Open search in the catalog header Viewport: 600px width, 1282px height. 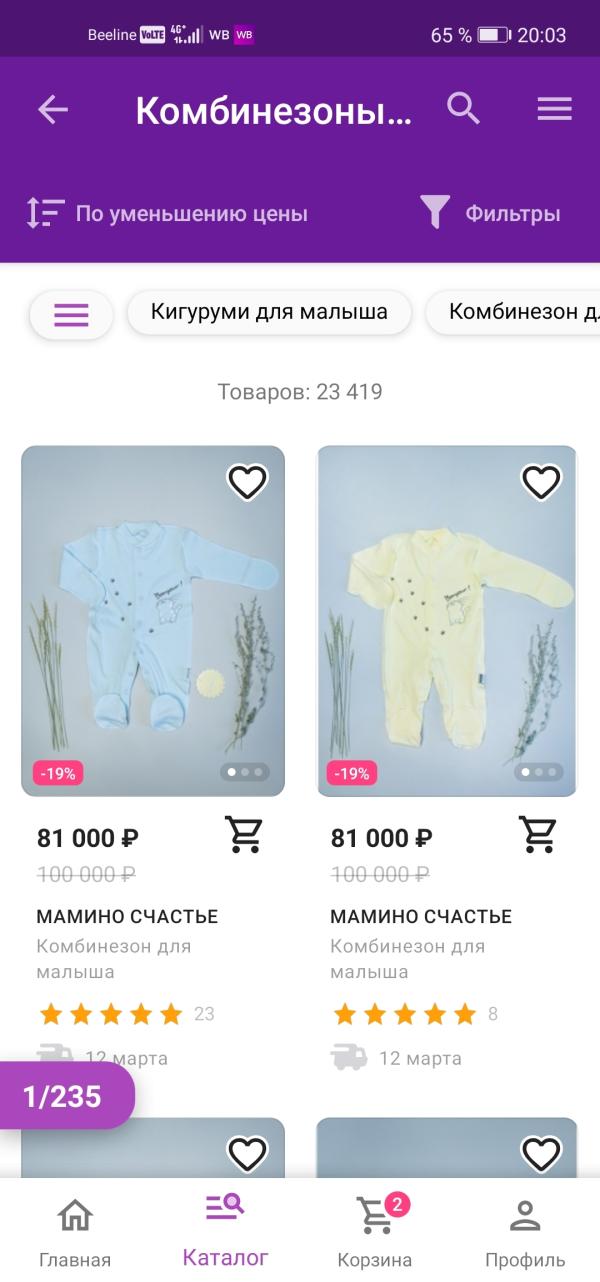pos(463,108)
